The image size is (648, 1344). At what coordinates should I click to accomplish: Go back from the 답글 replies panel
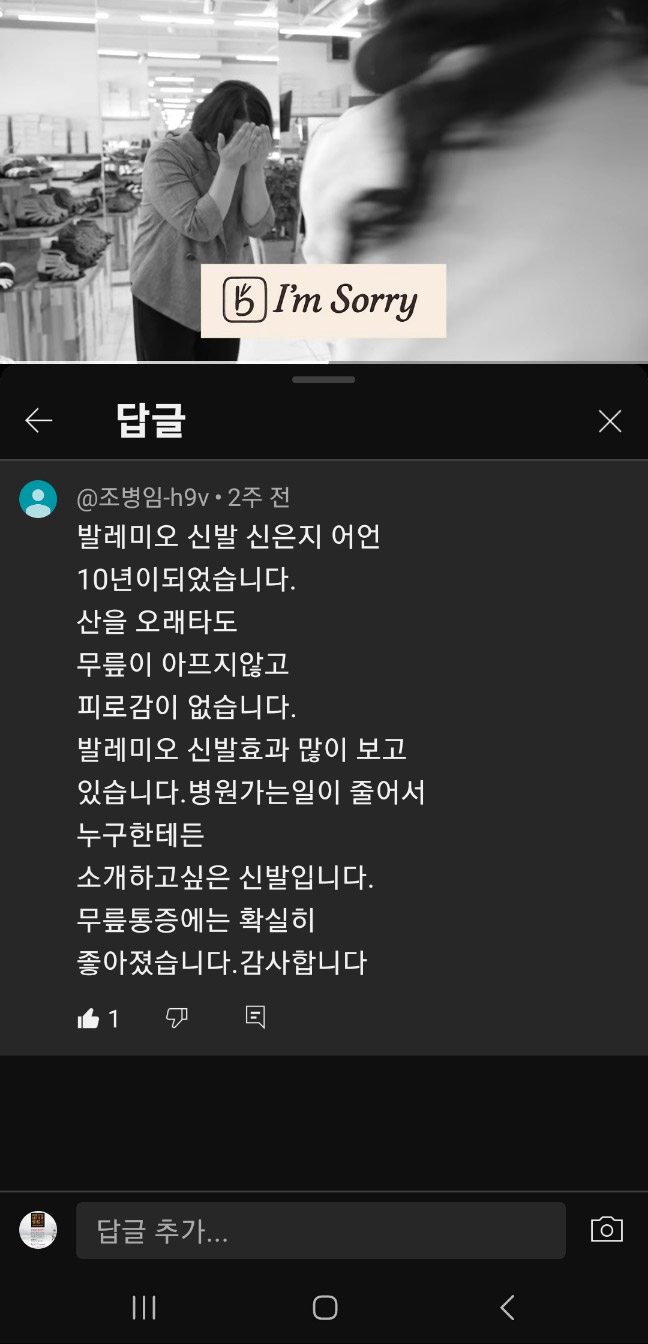[38, 421]
